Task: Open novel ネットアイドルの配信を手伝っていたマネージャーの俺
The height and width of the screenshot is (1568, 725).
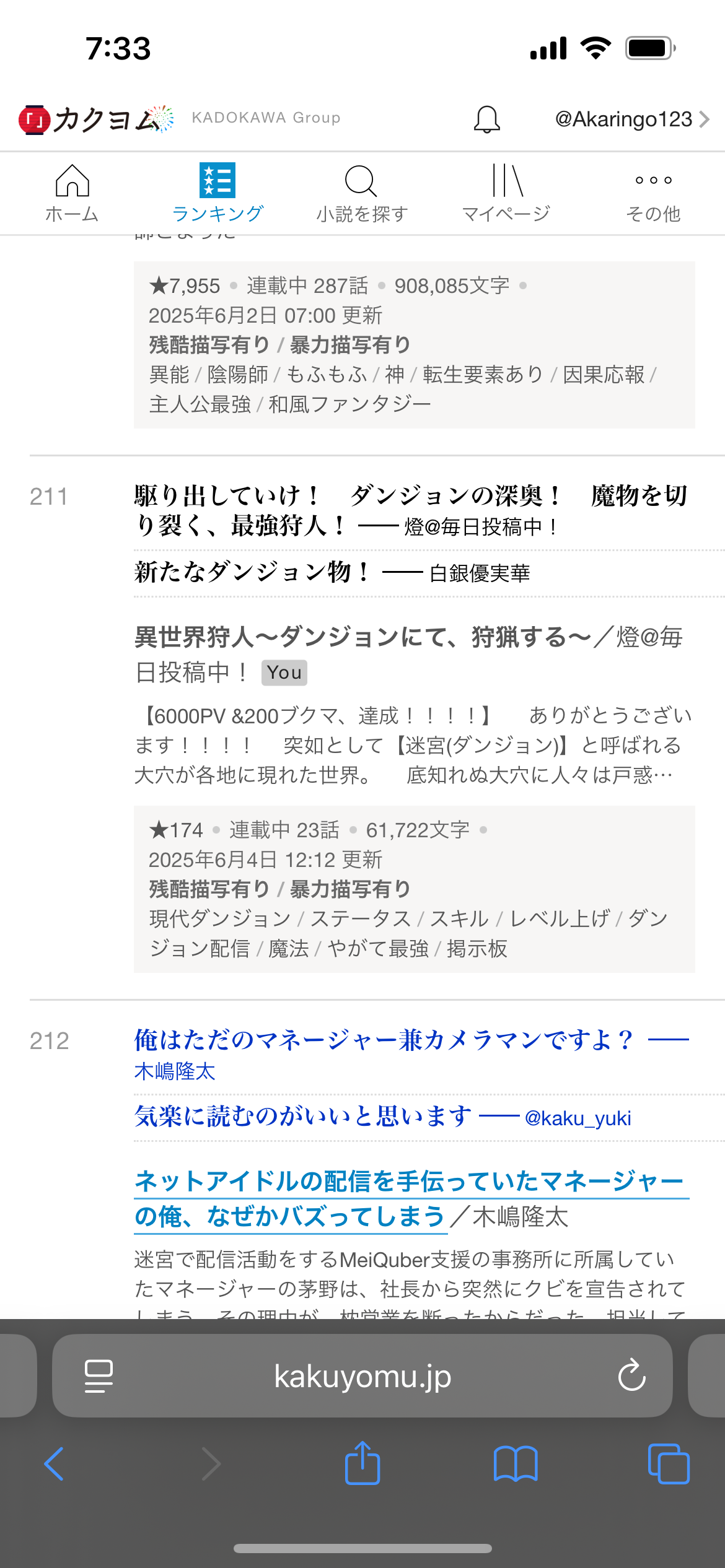Action: coord(409,1182)
